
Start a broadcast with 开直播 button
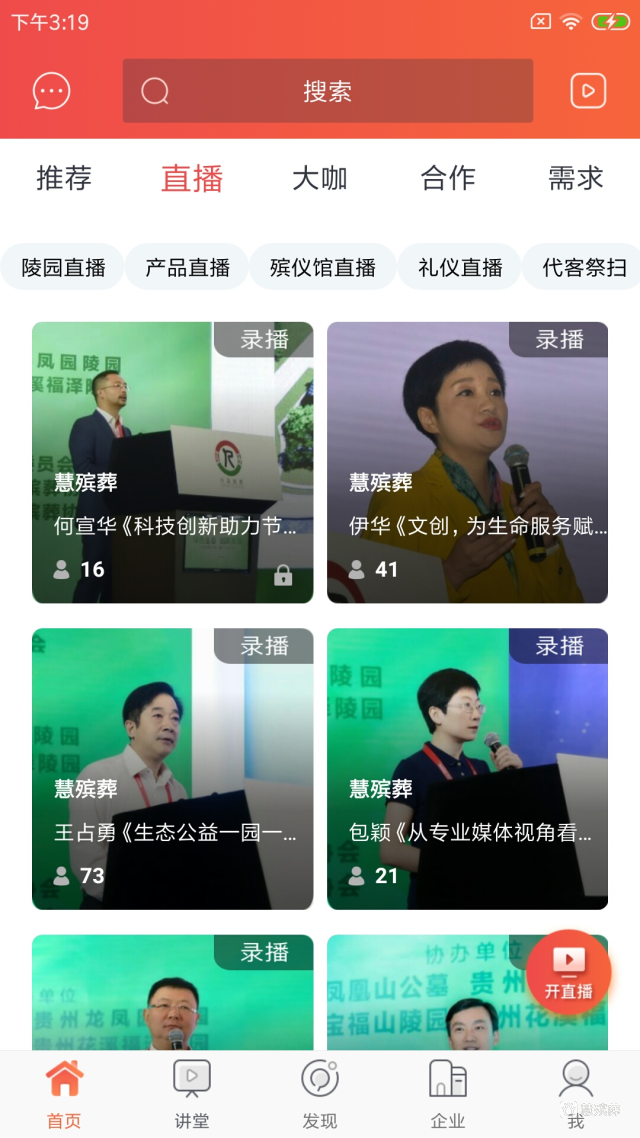tap(568, 972)
